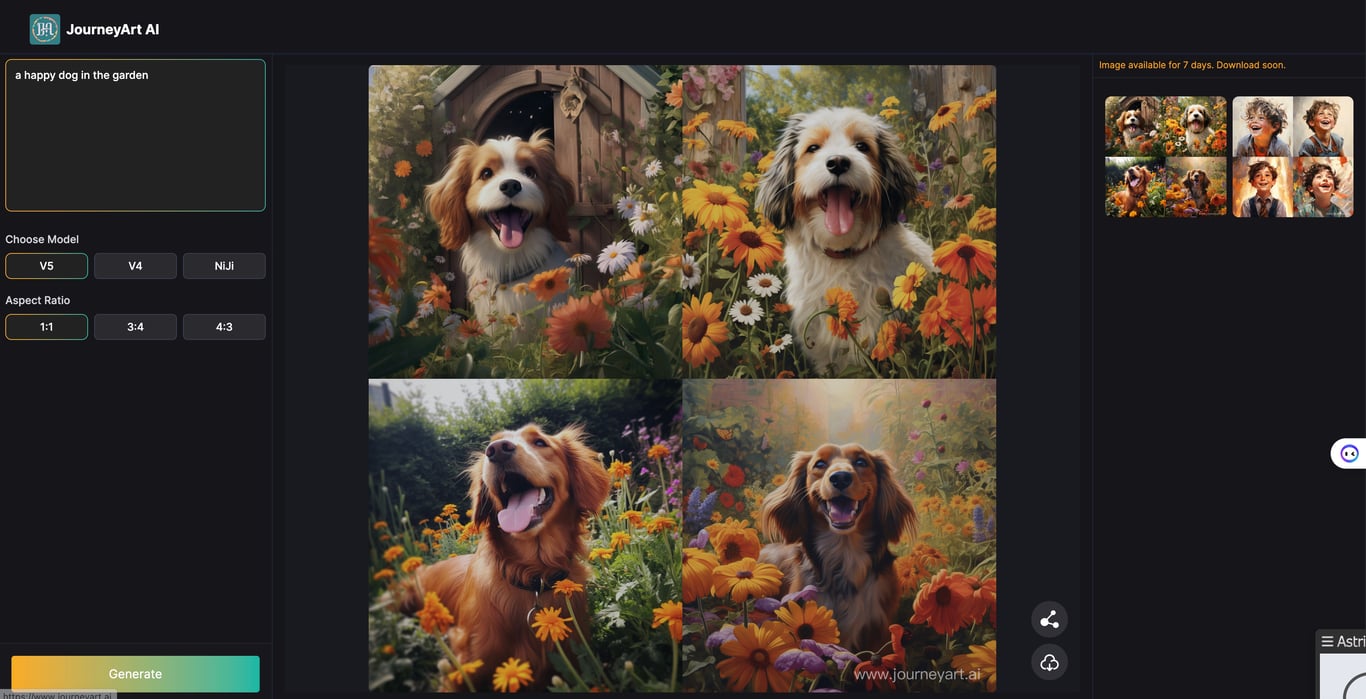Open the chat assistant bubble
This screenshot has height=699, width=1366.
[1349, 453]
